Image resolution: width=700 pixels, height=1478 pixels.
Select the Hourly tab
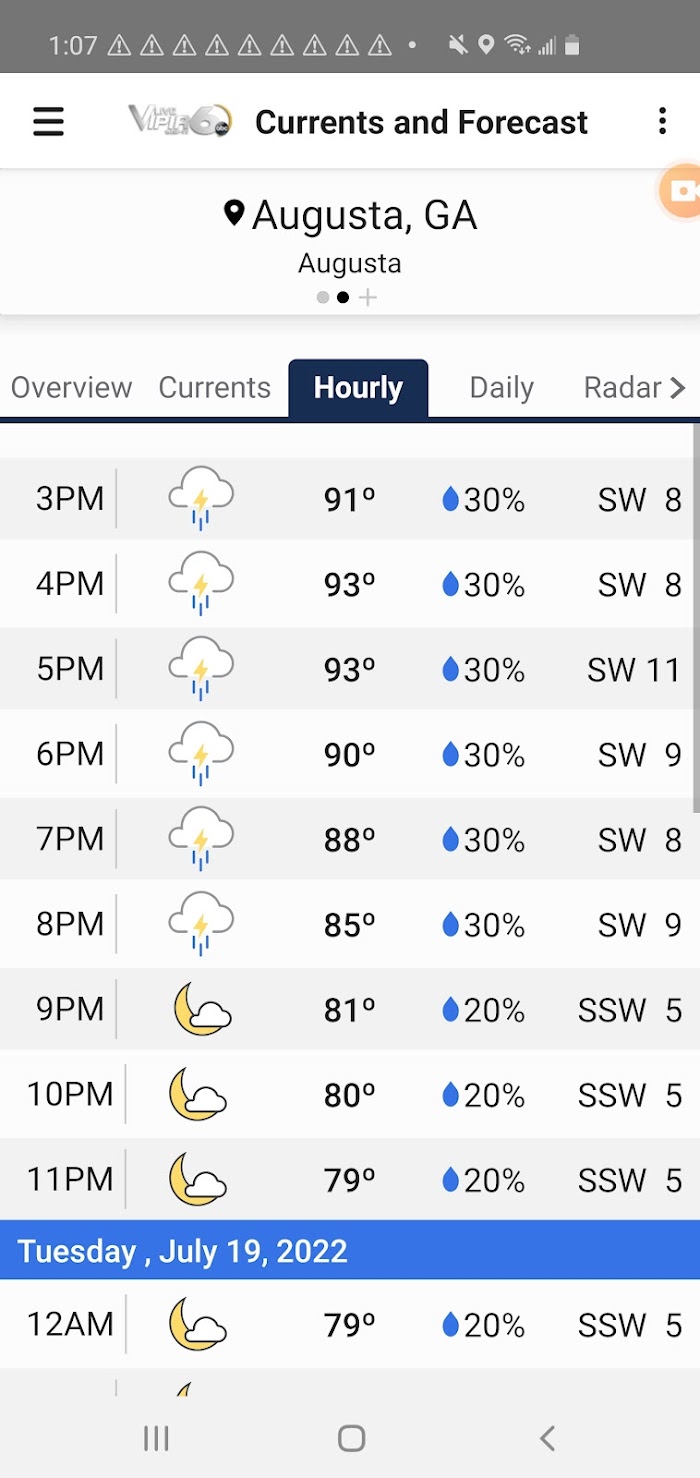[x=358, y=388]
